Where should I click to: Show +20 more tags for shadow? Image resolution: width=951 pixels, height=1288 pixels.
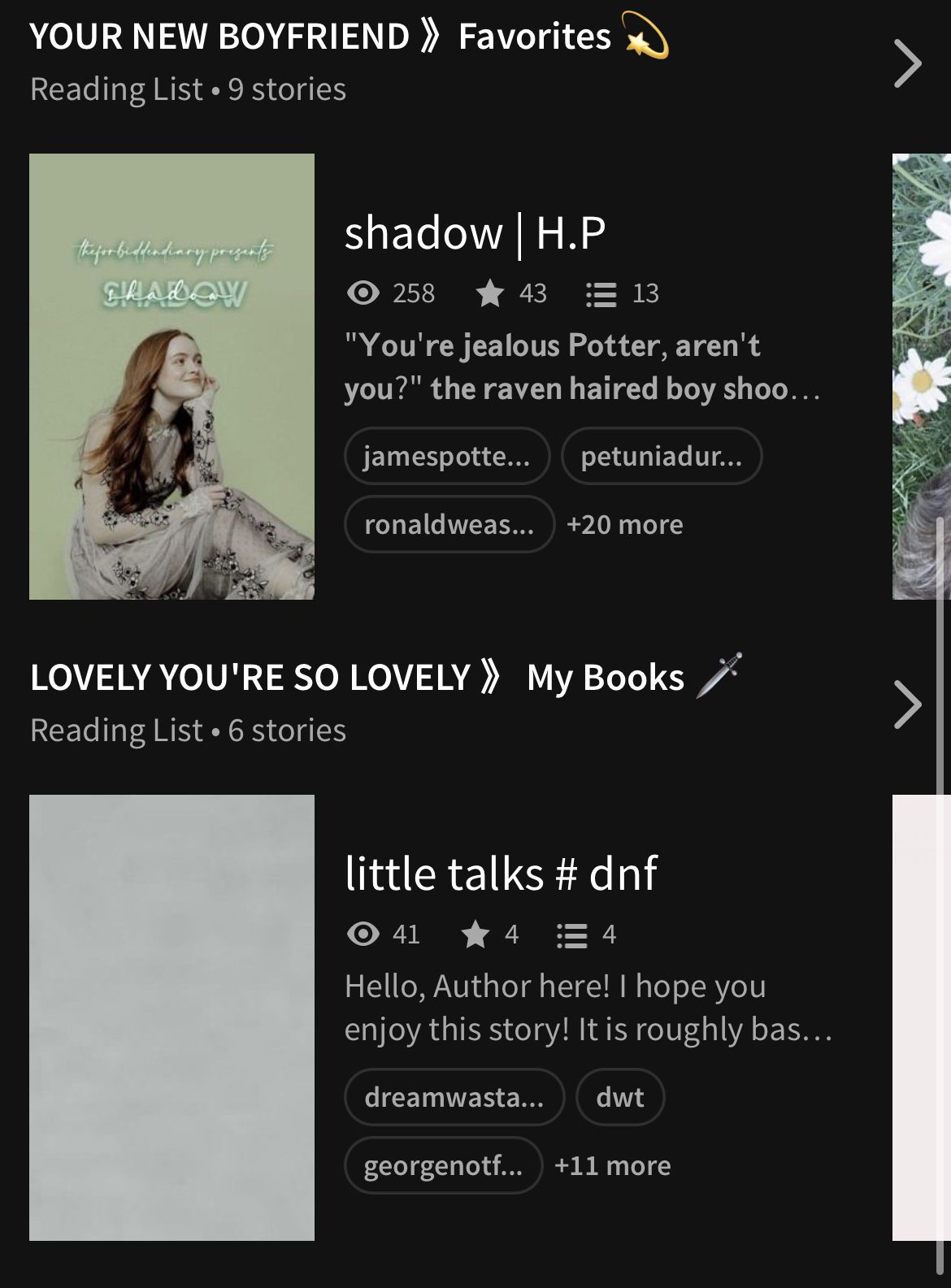(x=624, y=524)
